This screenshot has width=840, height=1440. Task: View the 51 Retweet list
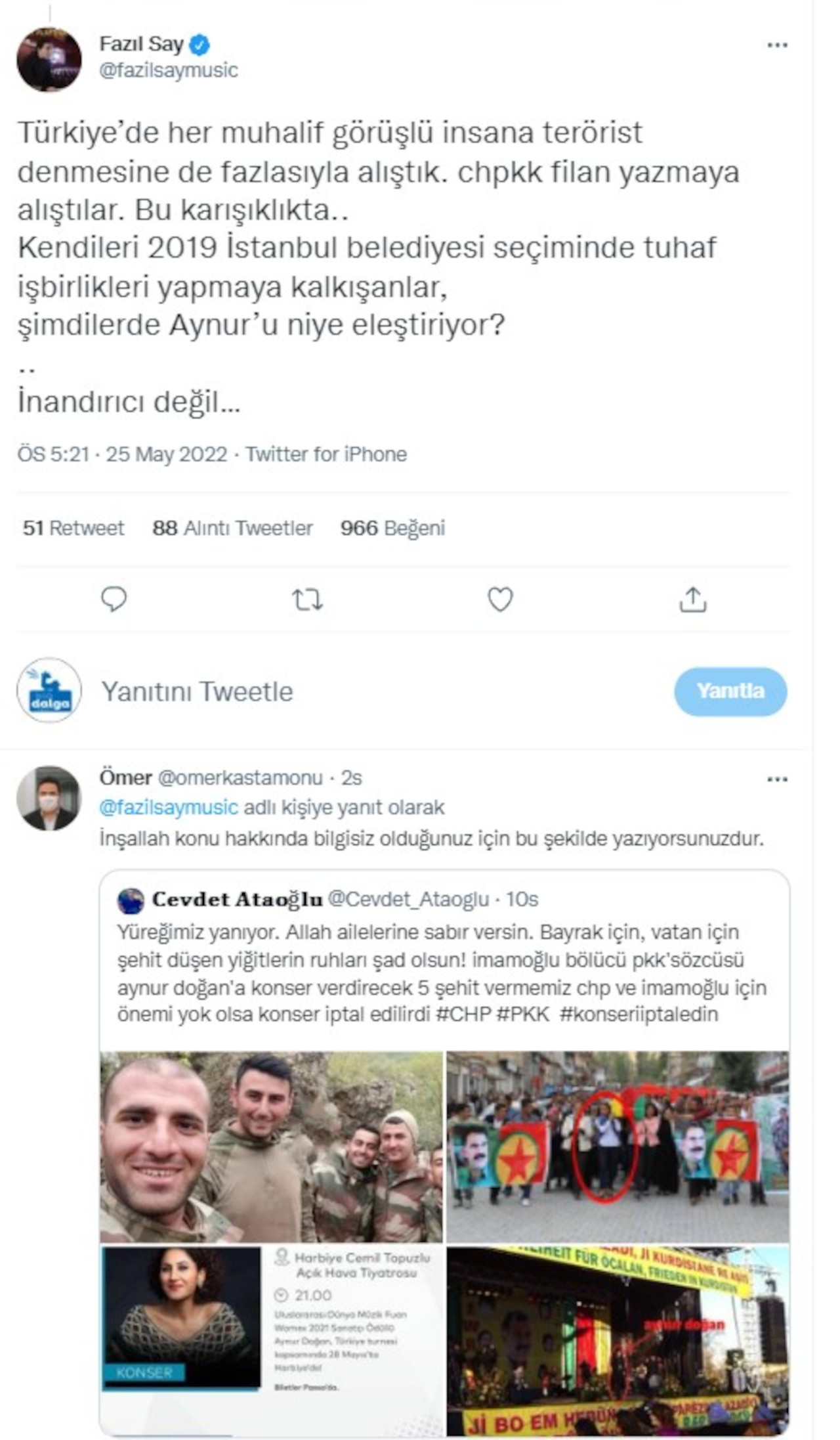73,528
